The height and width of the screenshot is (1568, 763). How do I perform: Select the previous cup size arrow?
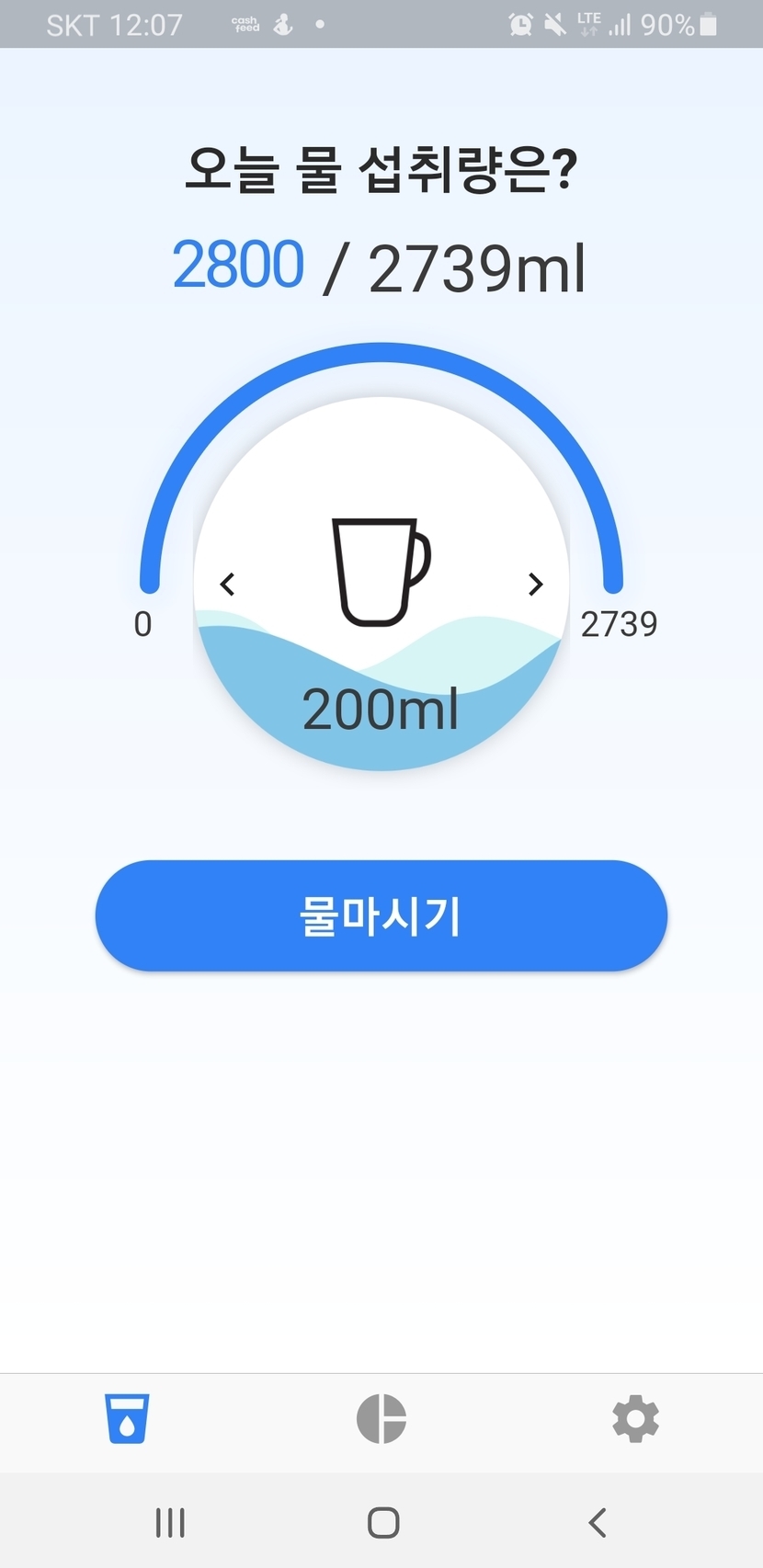228,584
